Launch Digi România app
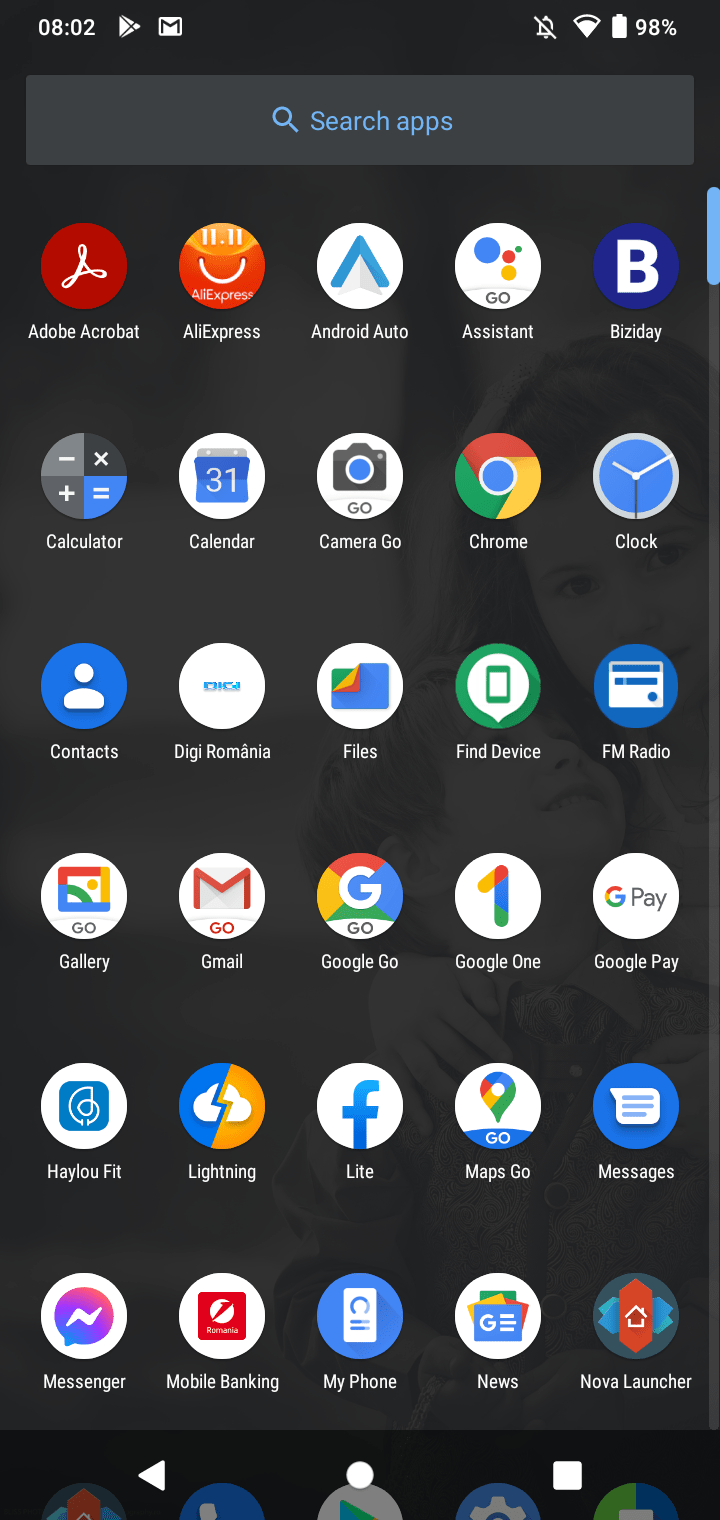Viewport: 720px width, 1520px height. (x=222, y=687)
